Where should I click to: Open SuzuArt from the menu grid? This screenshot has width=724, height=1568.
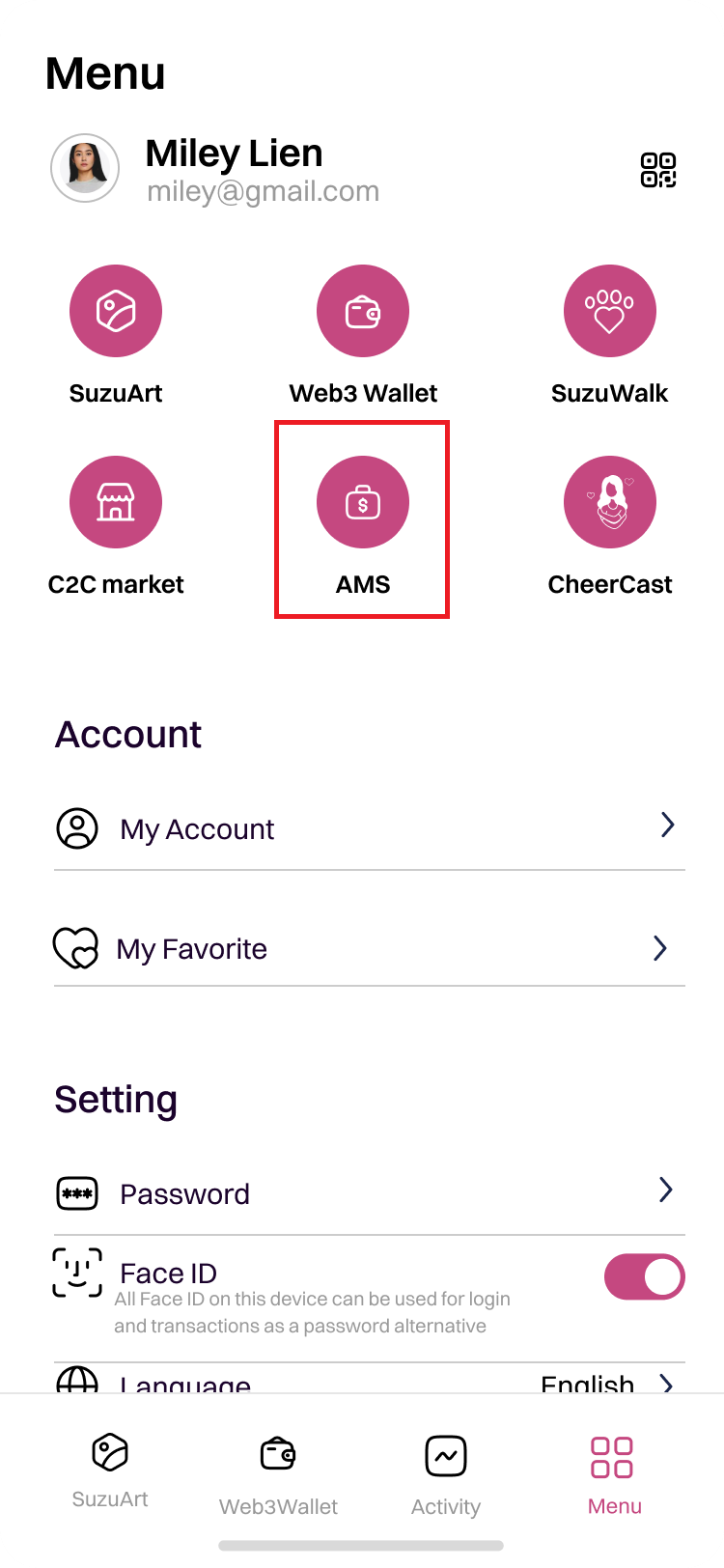[x=116, y=312]
